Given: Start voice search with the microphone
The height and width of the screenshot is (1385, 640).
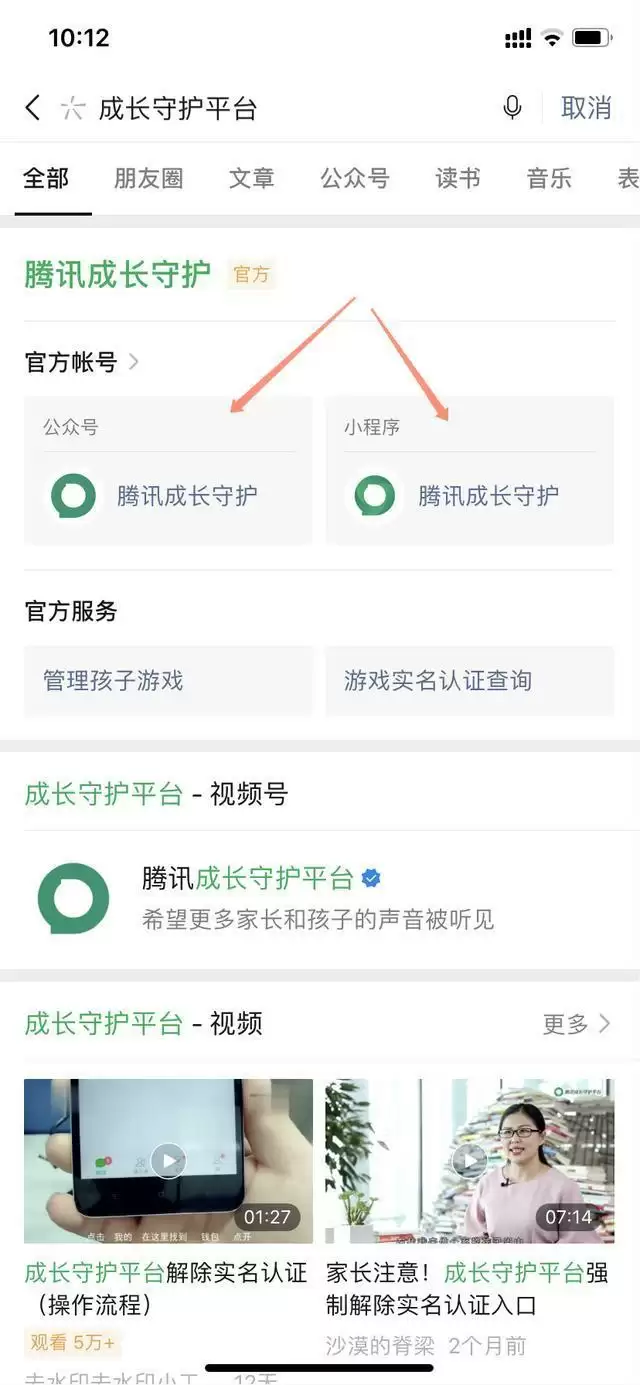Looking at the screenshot, I should pos(512,108).
